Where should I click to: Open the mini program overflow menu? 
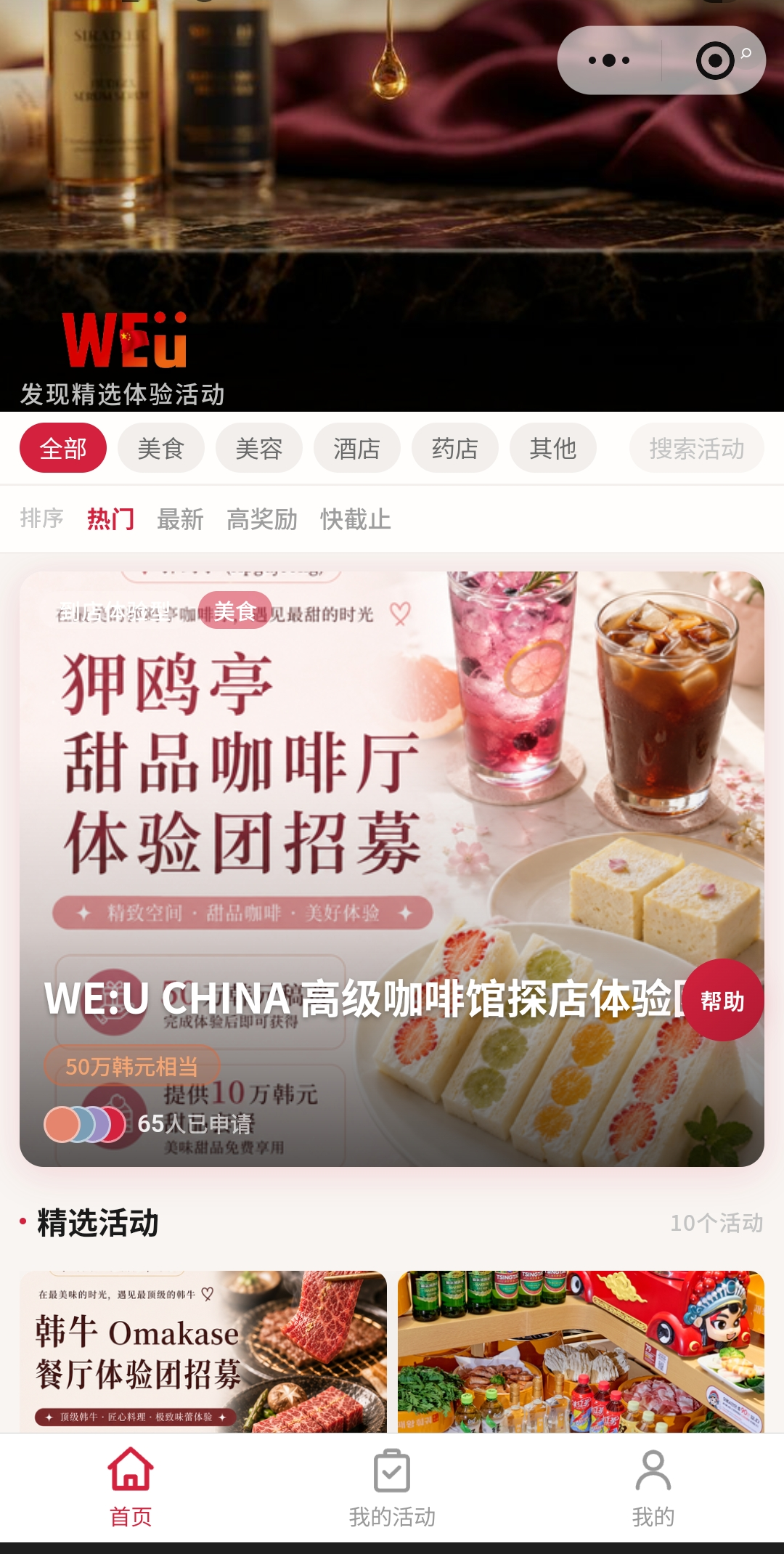(x=609, y=60)
